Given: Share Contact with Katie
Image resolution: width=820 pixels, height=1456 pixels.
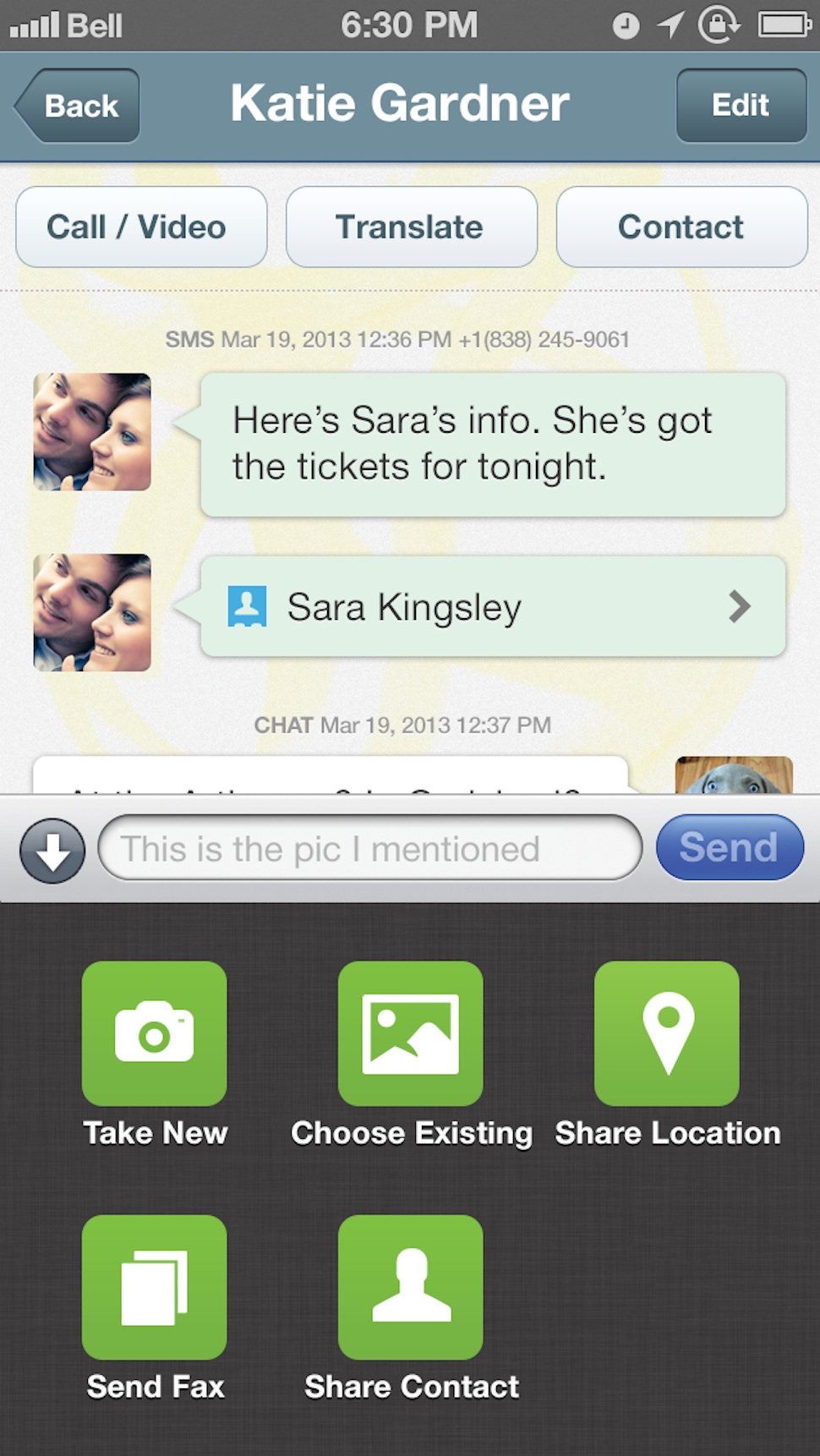Looking at the screenshot, I should [x=411, y=1287].
